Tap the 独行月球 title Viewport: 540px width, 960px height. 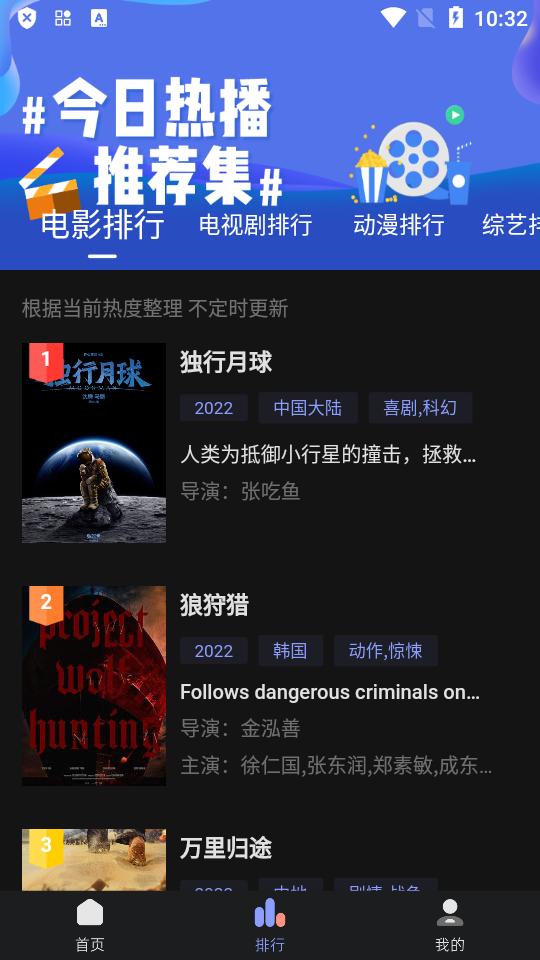coord(226,362)
